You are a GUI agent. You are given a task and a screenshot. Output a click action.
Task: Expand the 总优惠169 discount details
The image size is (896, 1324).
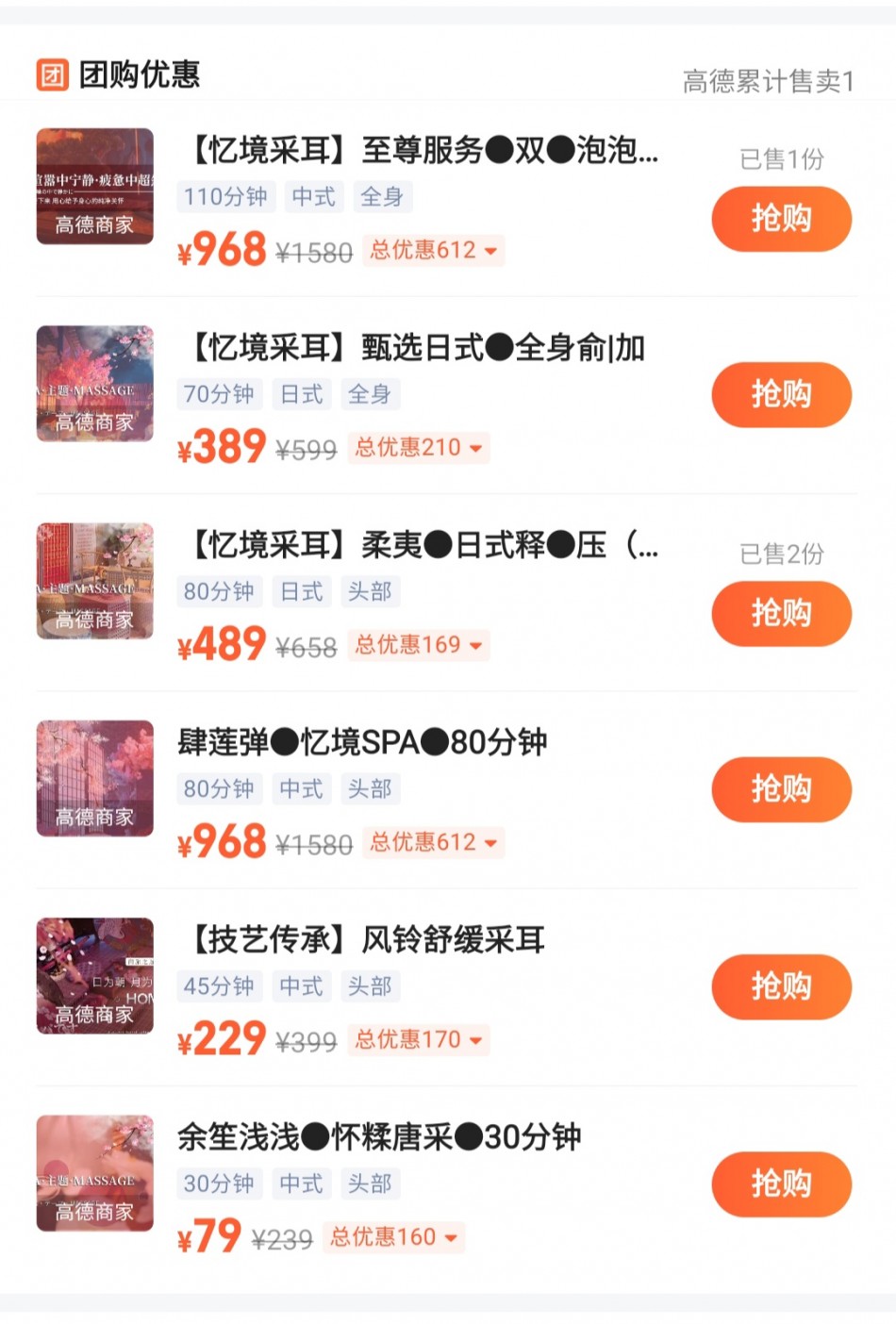coord(418,645)
